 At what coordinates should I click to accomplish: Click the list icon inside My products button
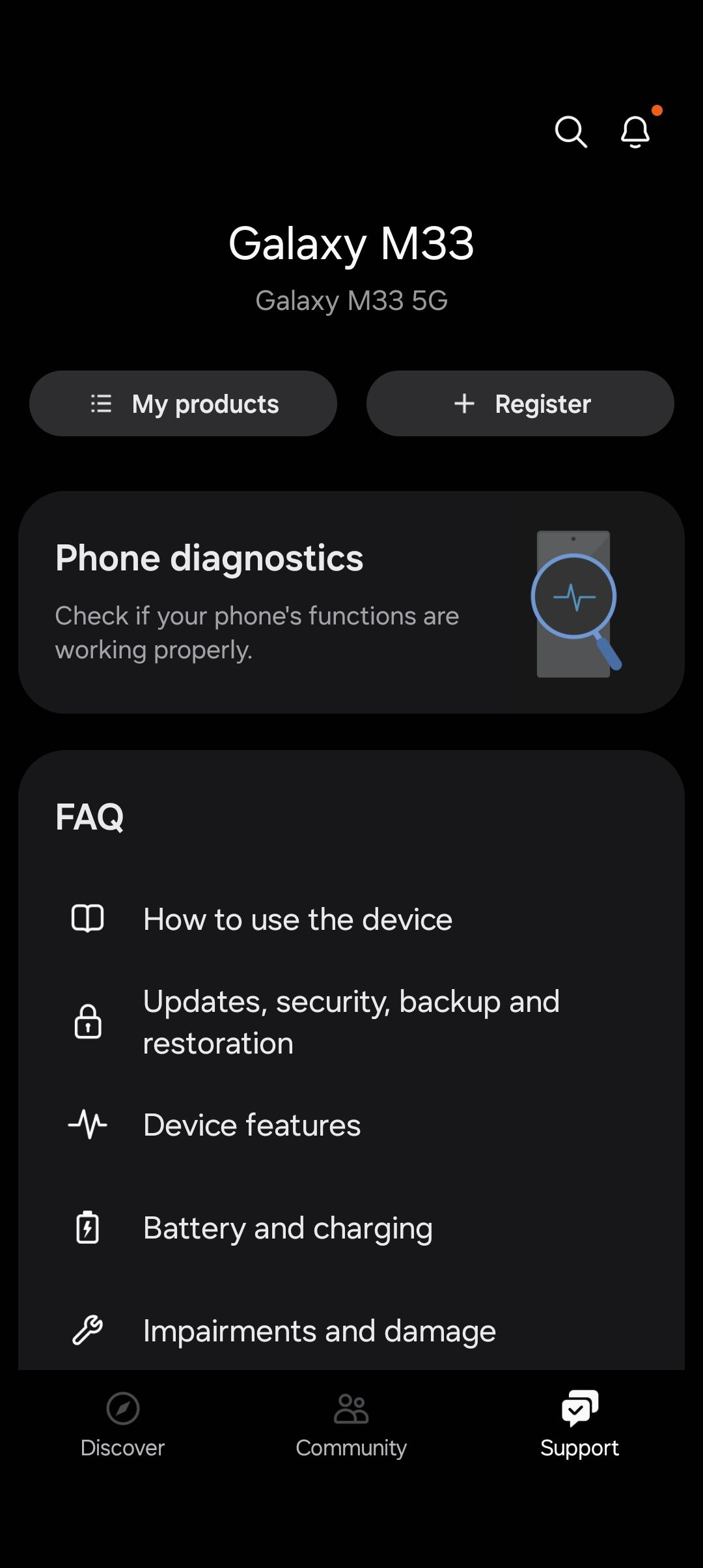click(101, 404)
